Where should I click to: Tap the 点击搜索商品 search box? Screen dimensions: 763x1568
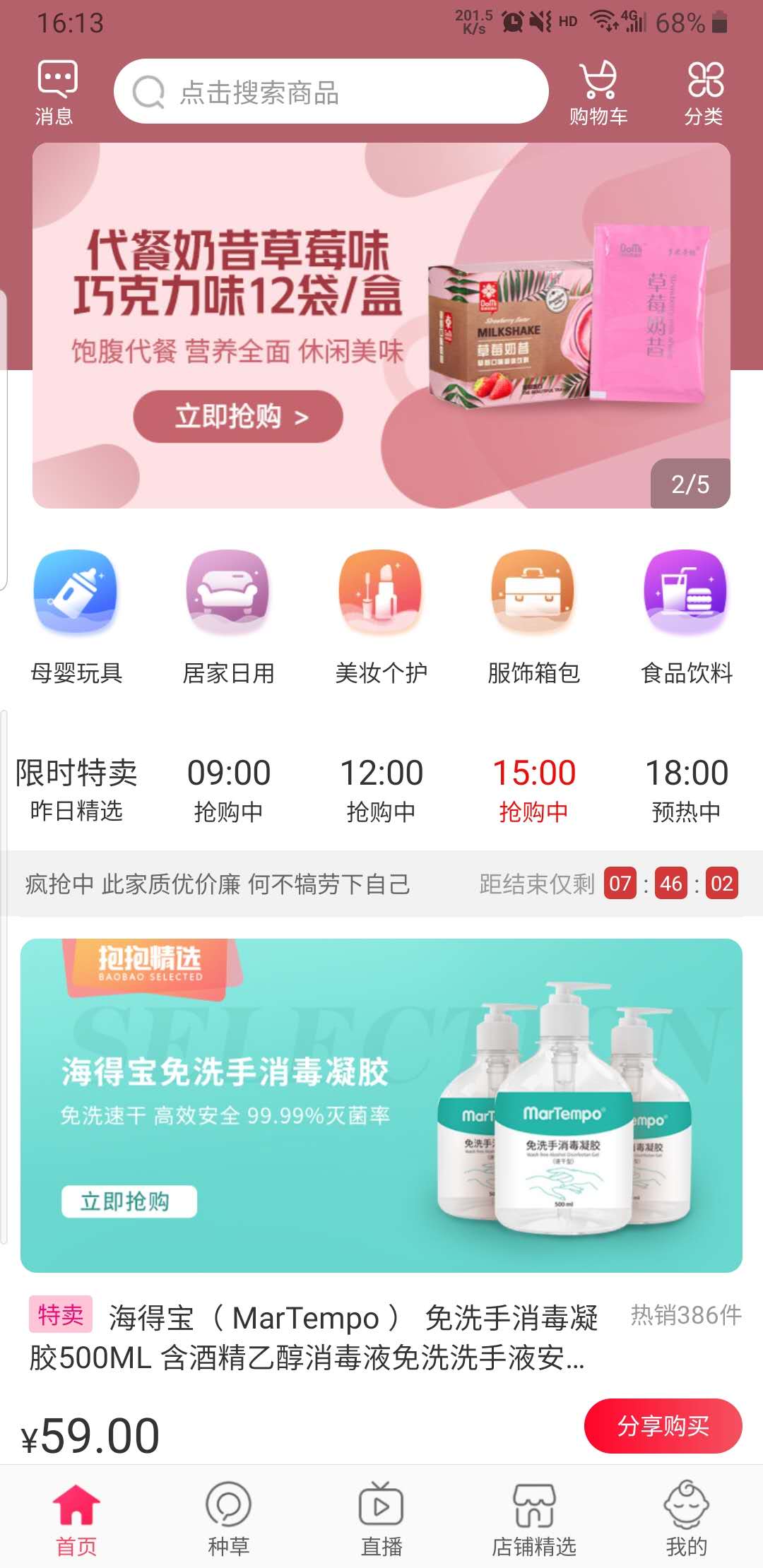pyautogui.click(x=331, y=92)
